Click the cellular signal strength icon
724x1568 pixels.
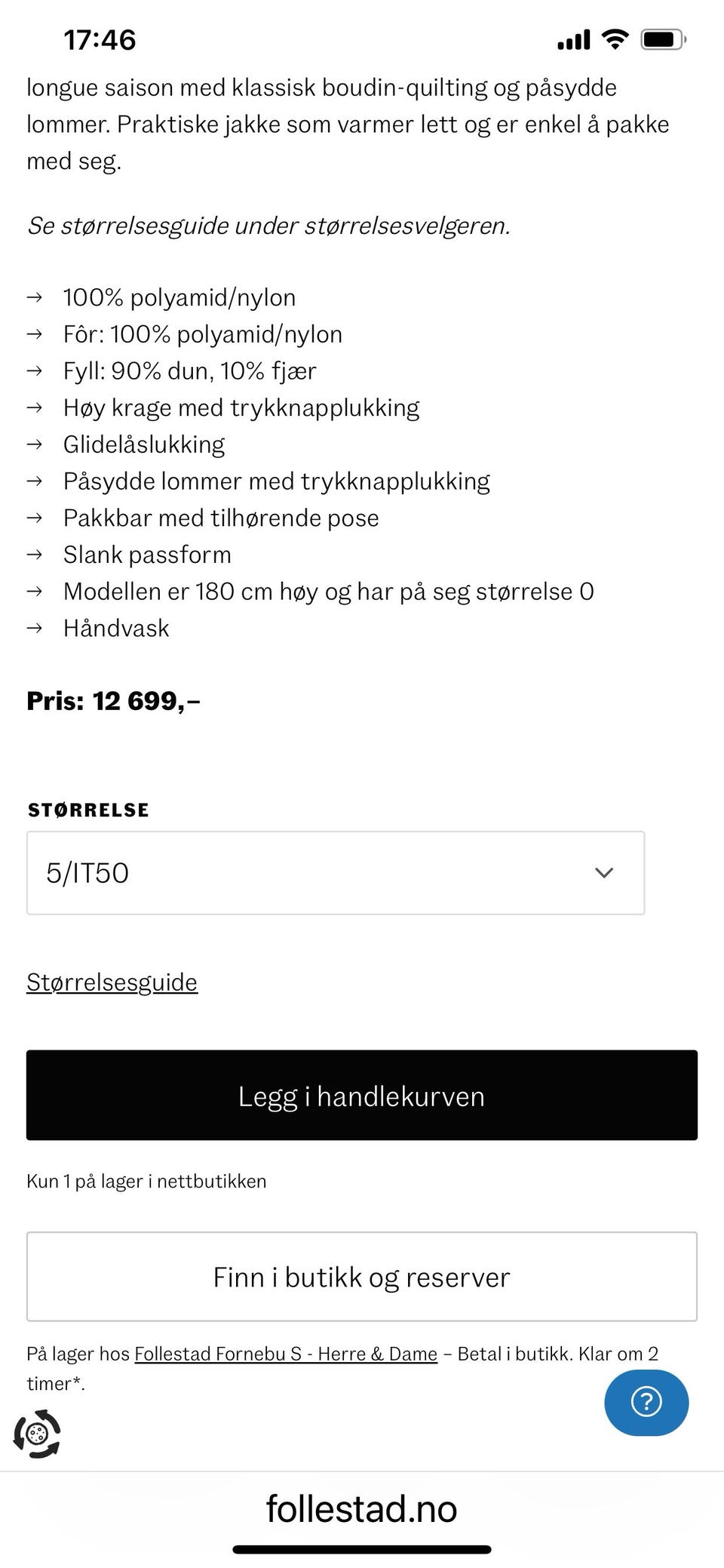coord(573,38)
